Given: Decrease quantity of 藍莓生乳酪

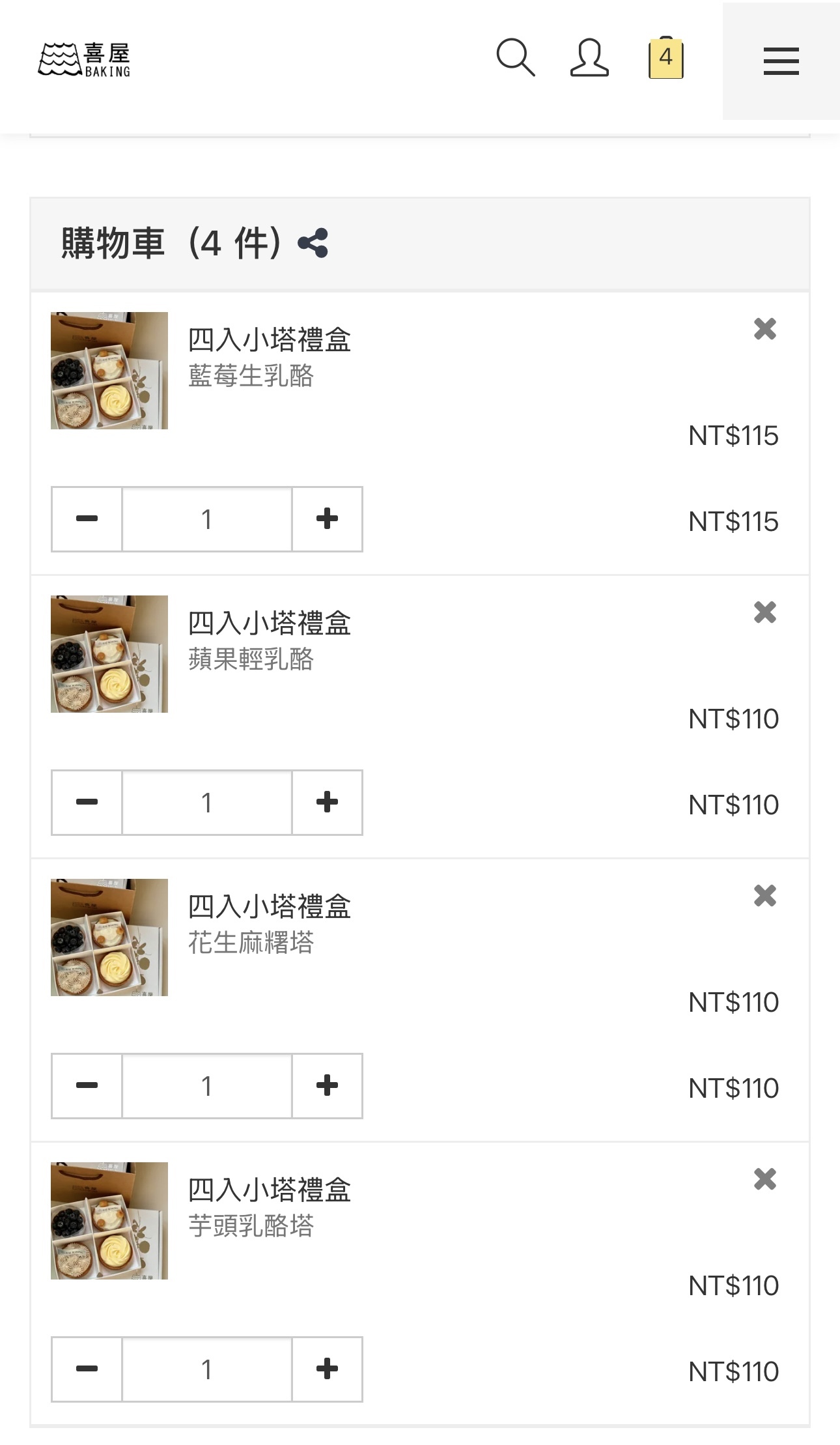Looking at the screenshot, I should pyautogui.click(x=87, y=519).
